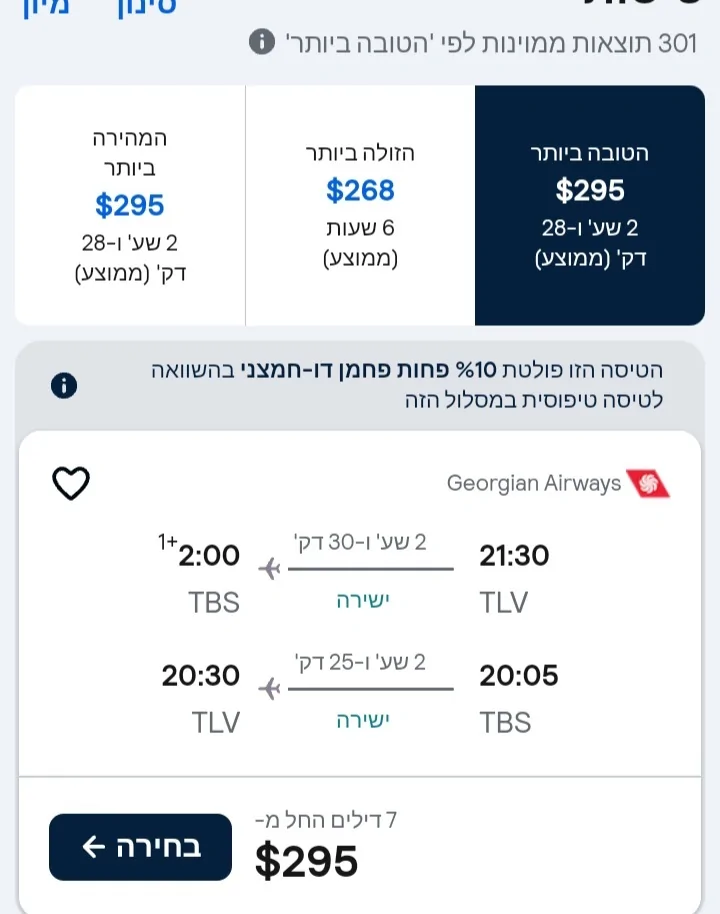Open the sorting info icon beside 301 results
The width and height of the screenshot is (720, 914).
[261, 43]
